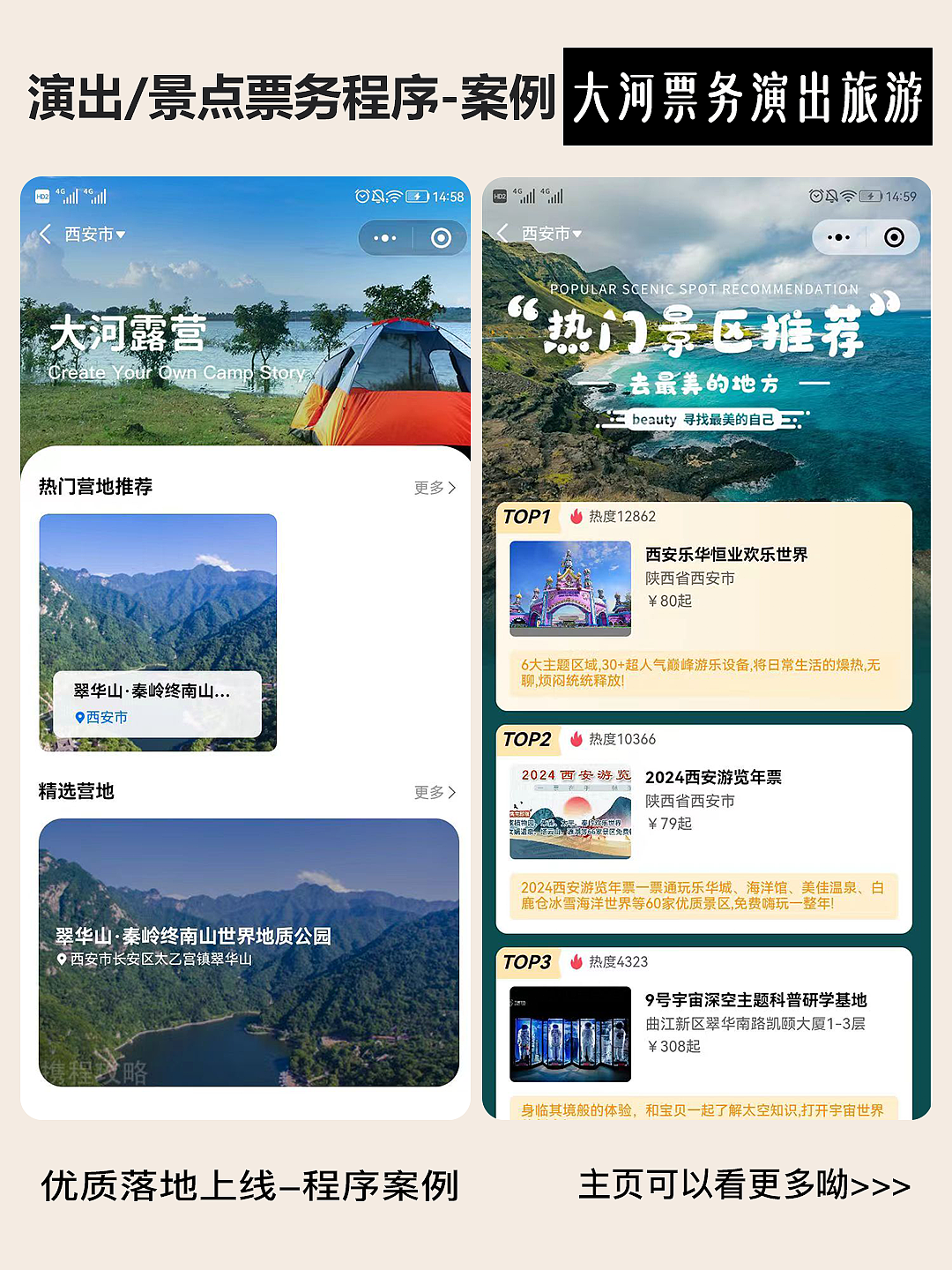Click the location pin icon beside 西安市 on the camp card
Screen dimensions: 952x1270
(82, 719)
